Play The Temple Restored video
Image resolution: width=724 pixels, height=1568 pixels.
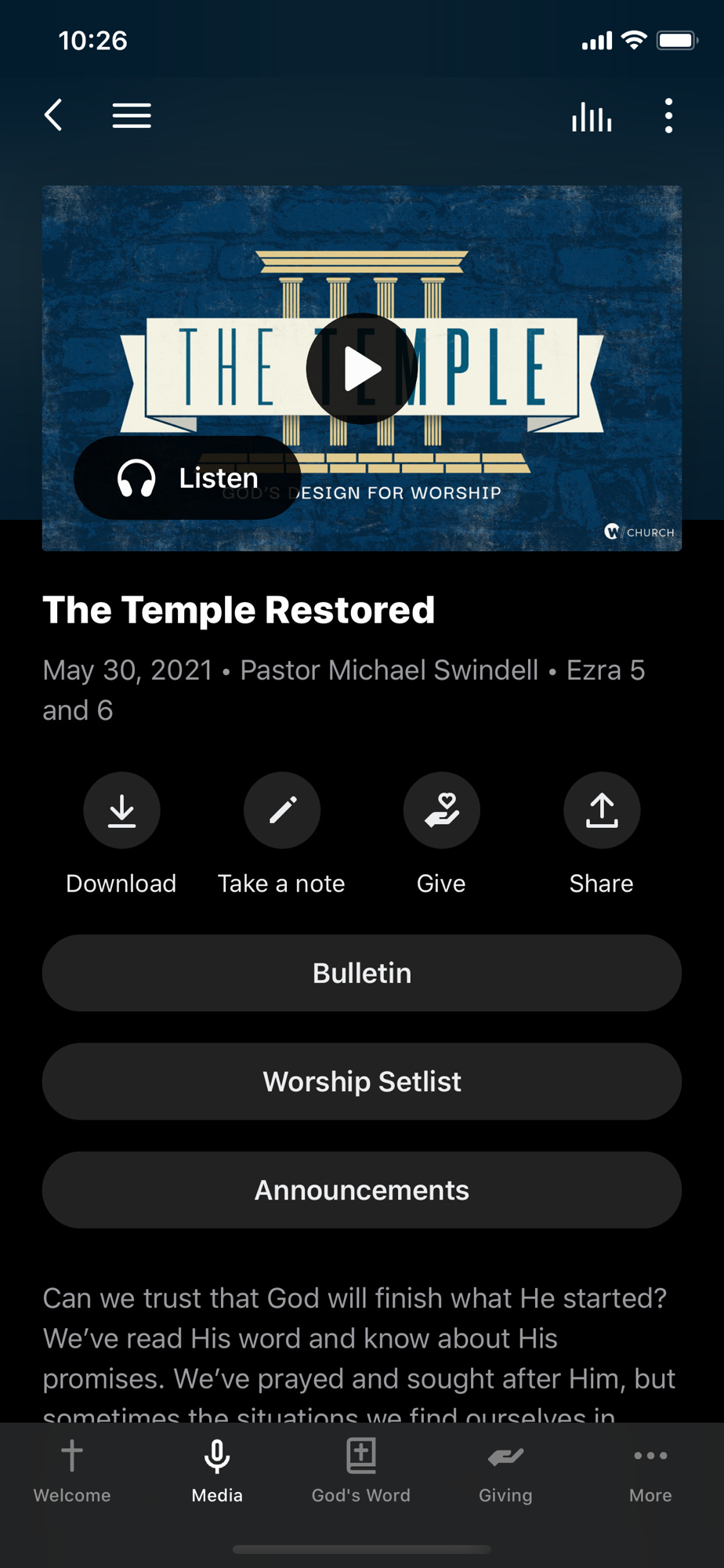(x=361, y=368)
